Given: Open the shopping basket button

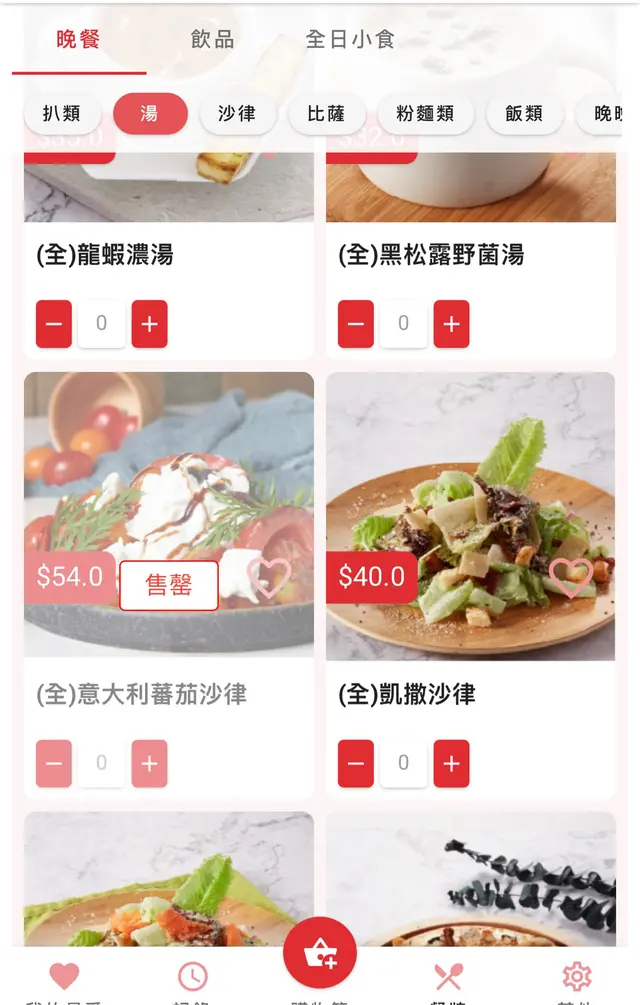Looking at the screenshot, I should coord(320,953).
